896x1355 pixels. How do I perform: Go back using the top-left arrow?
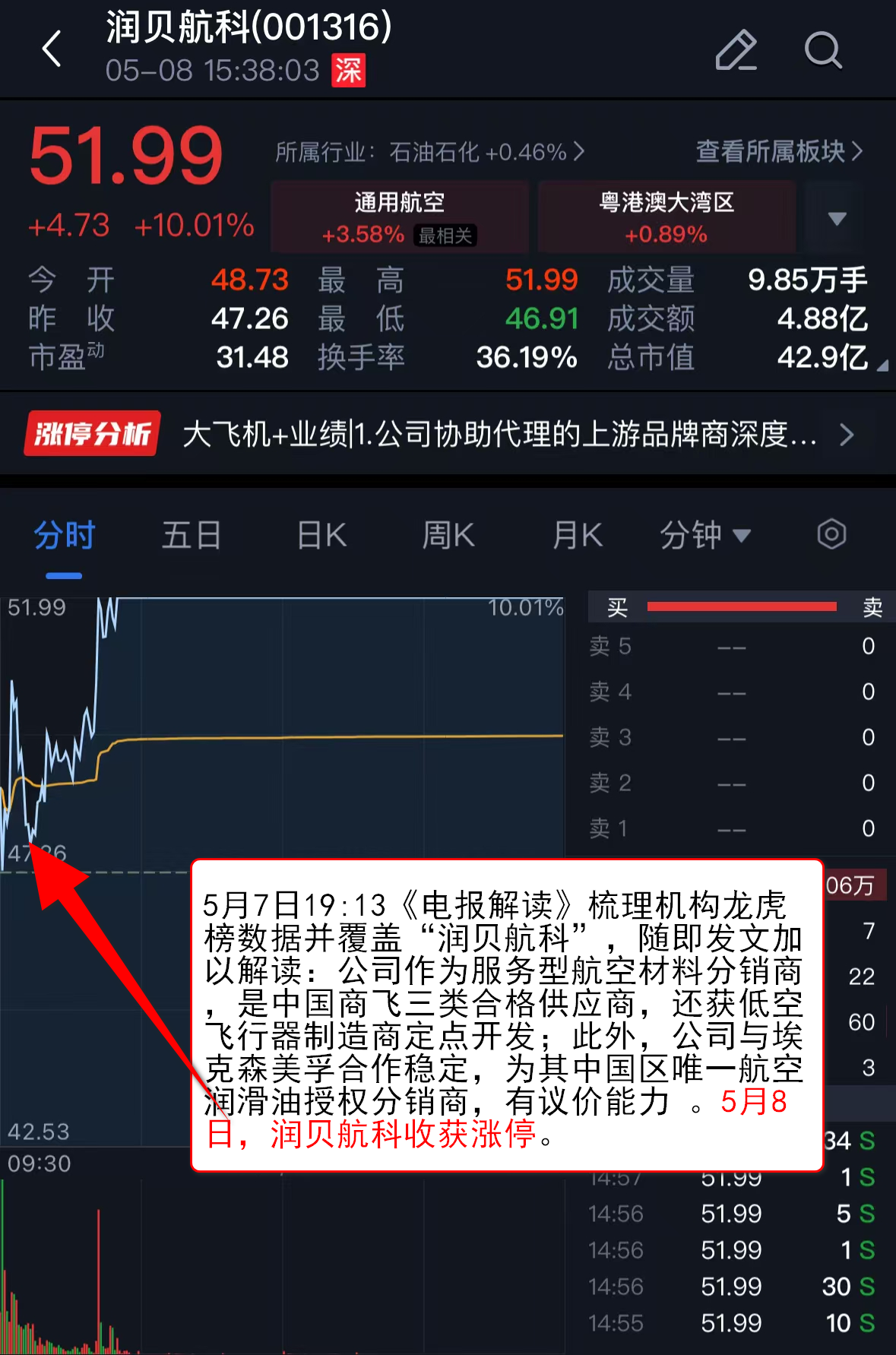click(x=52, y=49)
